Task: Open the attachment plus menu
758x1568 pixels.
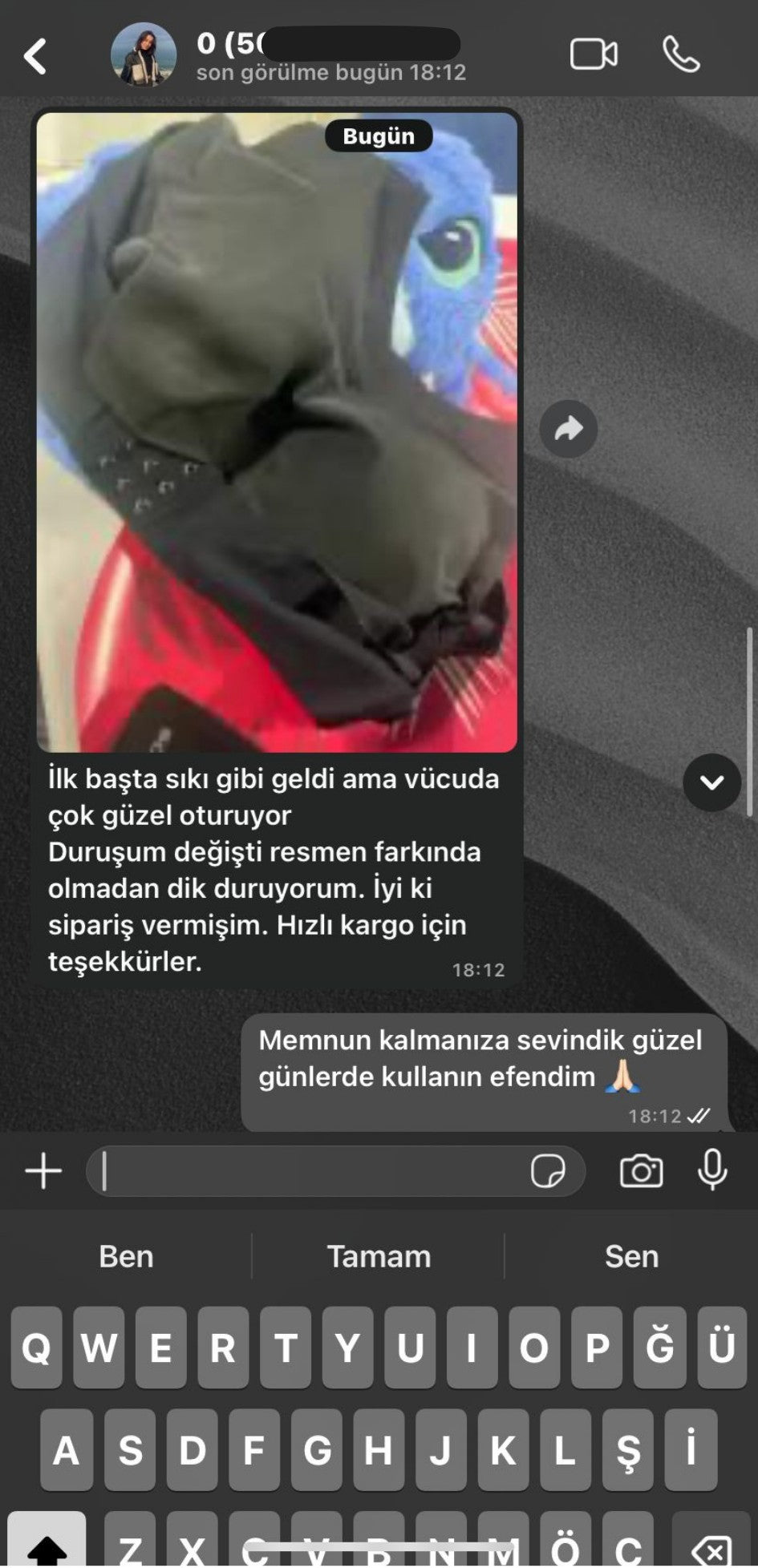Action: tap(43, 1171)
